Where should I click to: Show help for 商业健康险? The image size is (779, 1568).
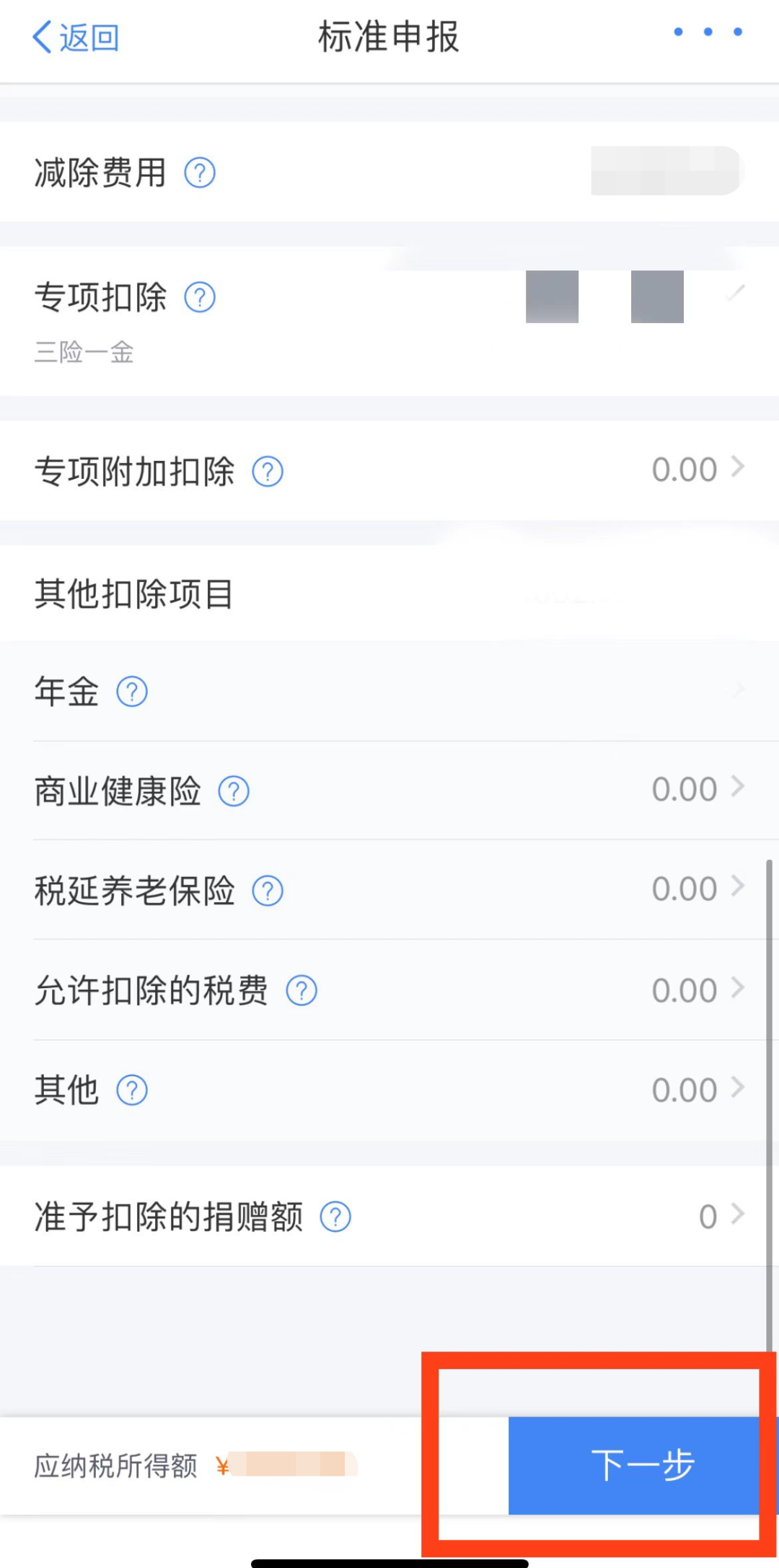click(234, 791)
